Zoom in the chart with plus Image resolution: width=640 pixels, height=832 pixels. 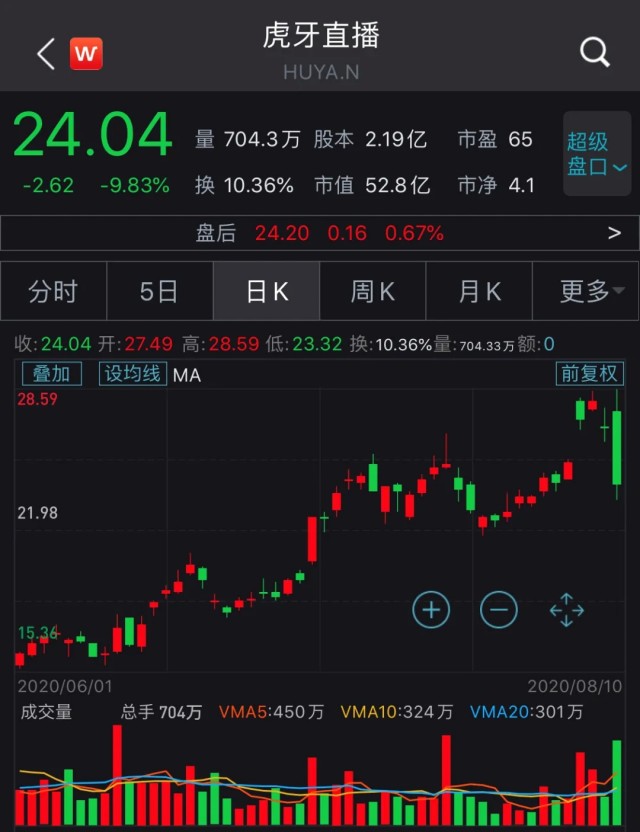pyautogui.click(x=431, y=609)
